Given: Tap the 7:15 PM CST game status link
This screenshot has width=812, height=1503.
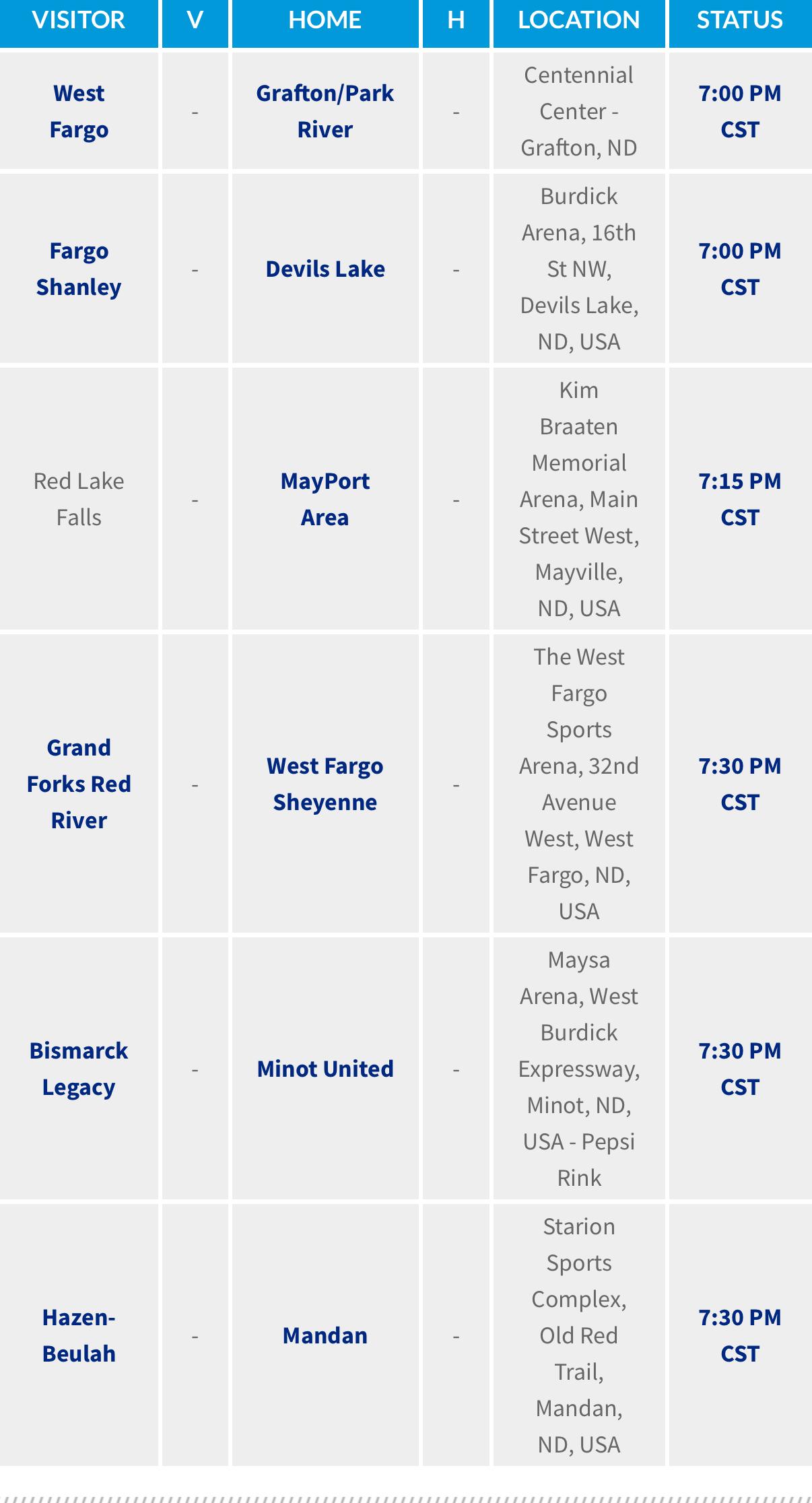Looking at the screenshot, I should click(x=739, y=499).
